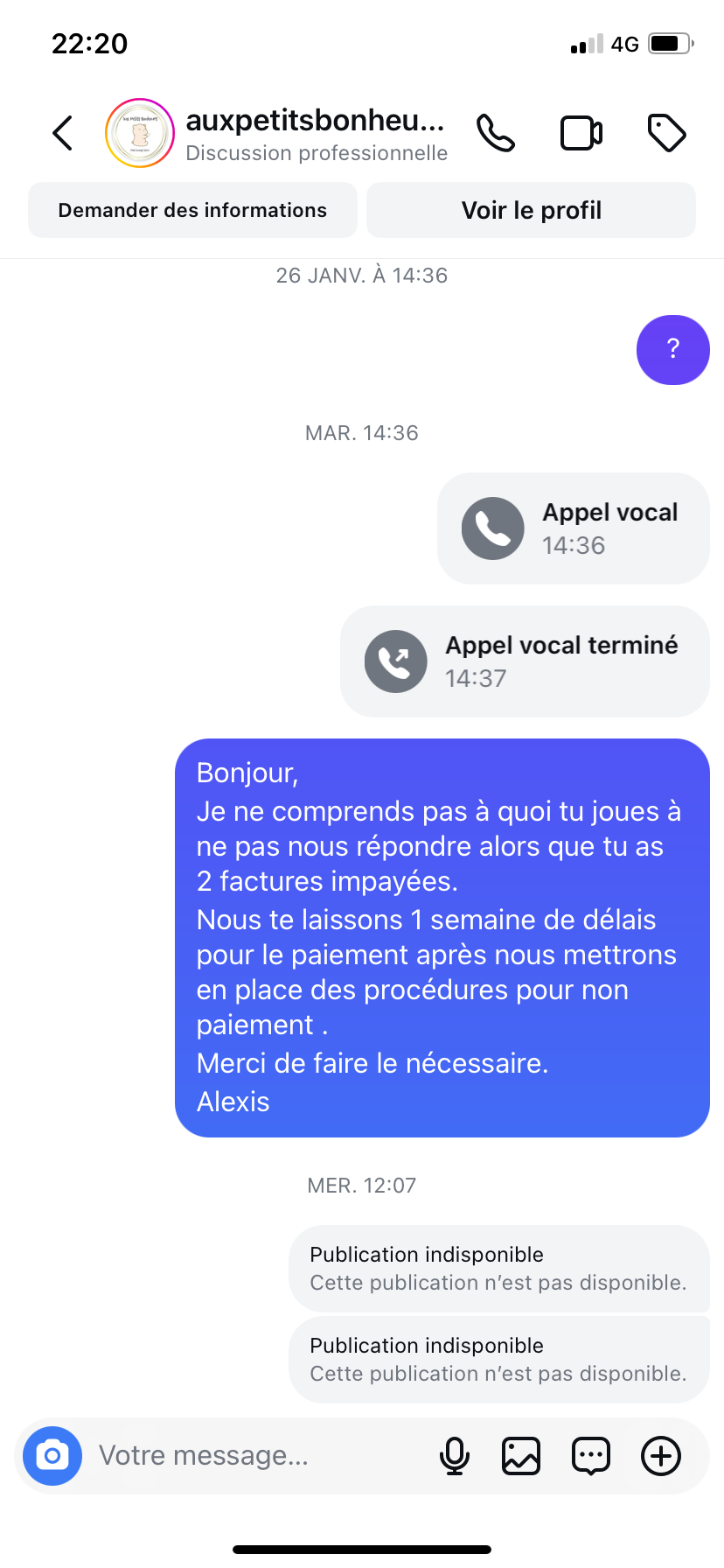Image resolution: width=724 pixels, height=1568 pixels.
Task: Open the label tag options
Action: pyautogui.click(x=666, y=134)
